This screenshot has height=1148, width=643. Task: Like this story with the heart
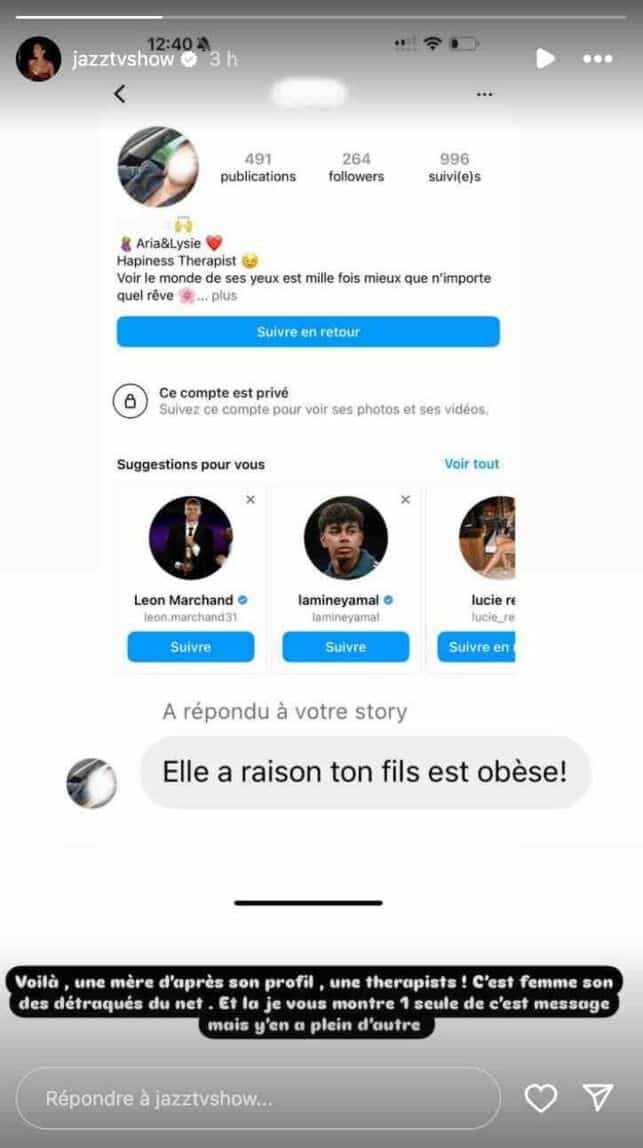click(541, 1098)
